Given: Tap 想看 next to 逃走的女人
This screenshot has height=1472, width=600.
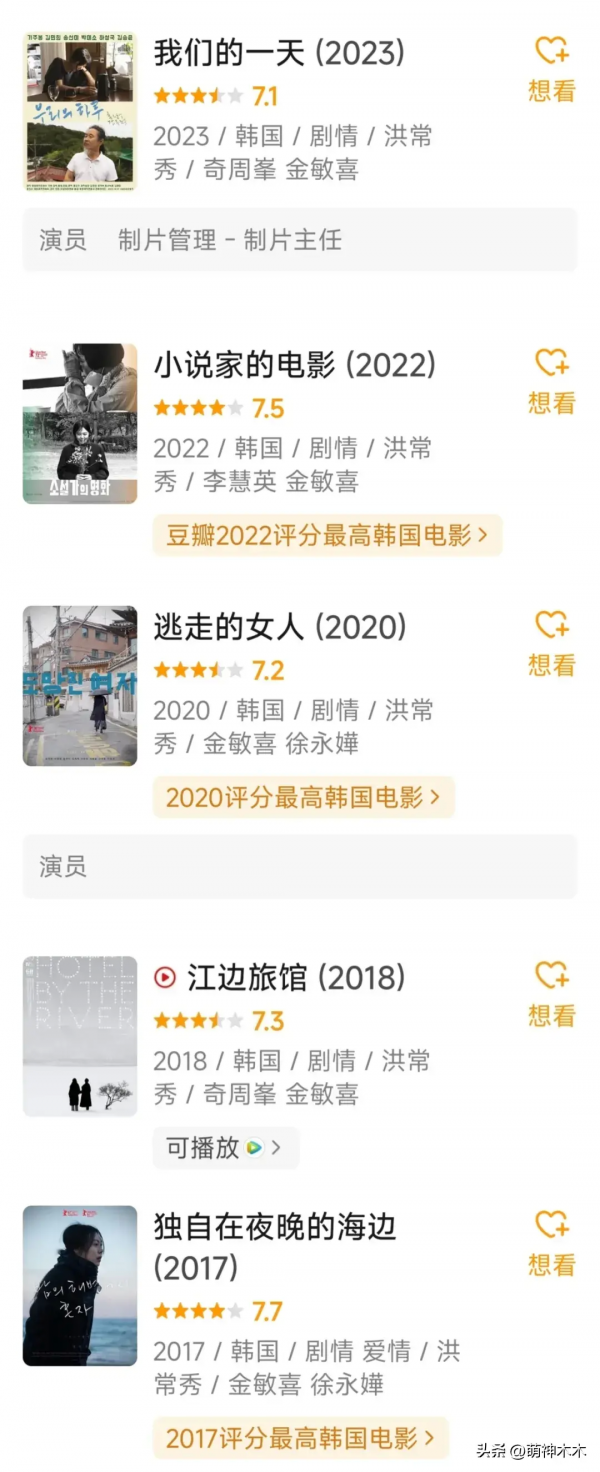Looking at the screenshot, I should [x=551, y=643].
